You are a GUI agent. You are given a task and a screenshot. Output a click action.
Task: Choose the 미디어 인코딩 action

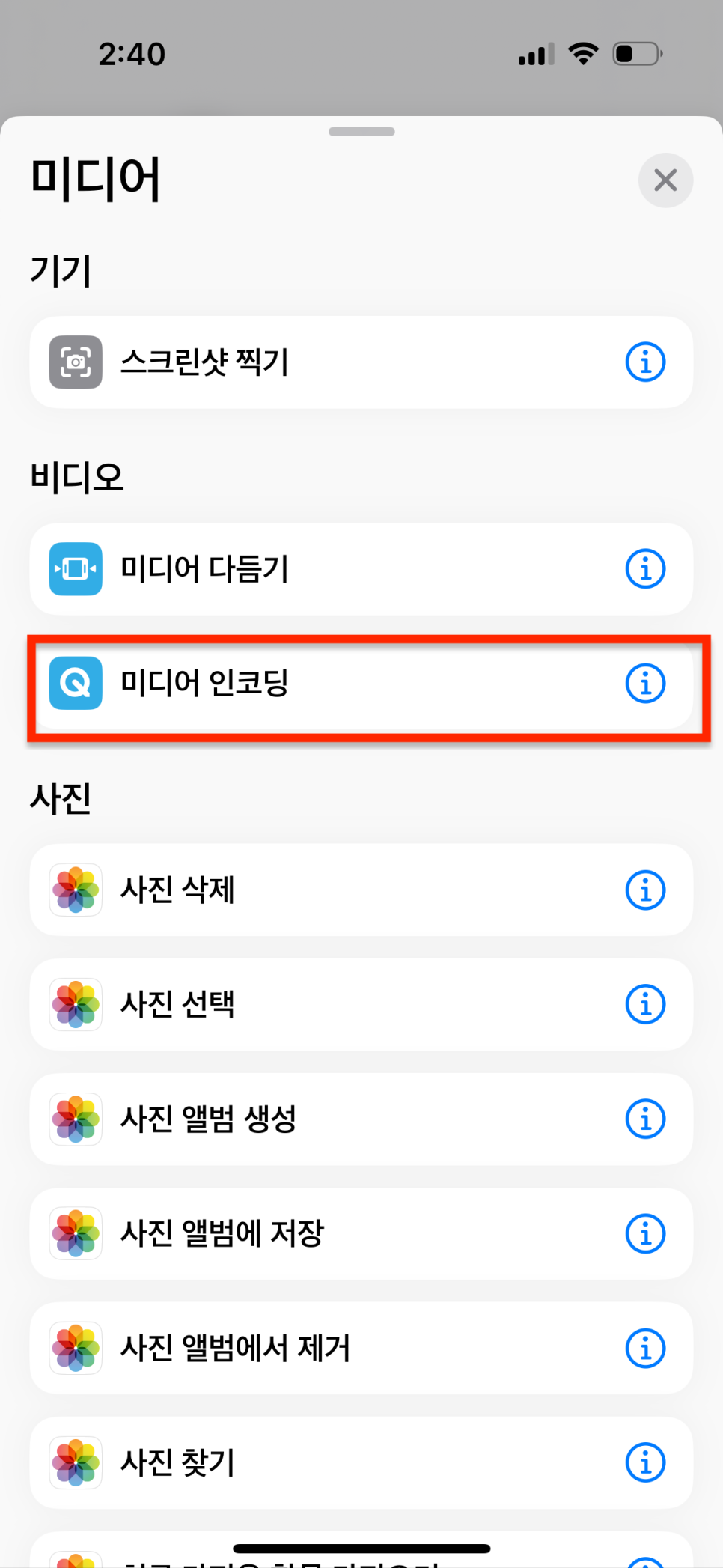[x=361, y=683]
